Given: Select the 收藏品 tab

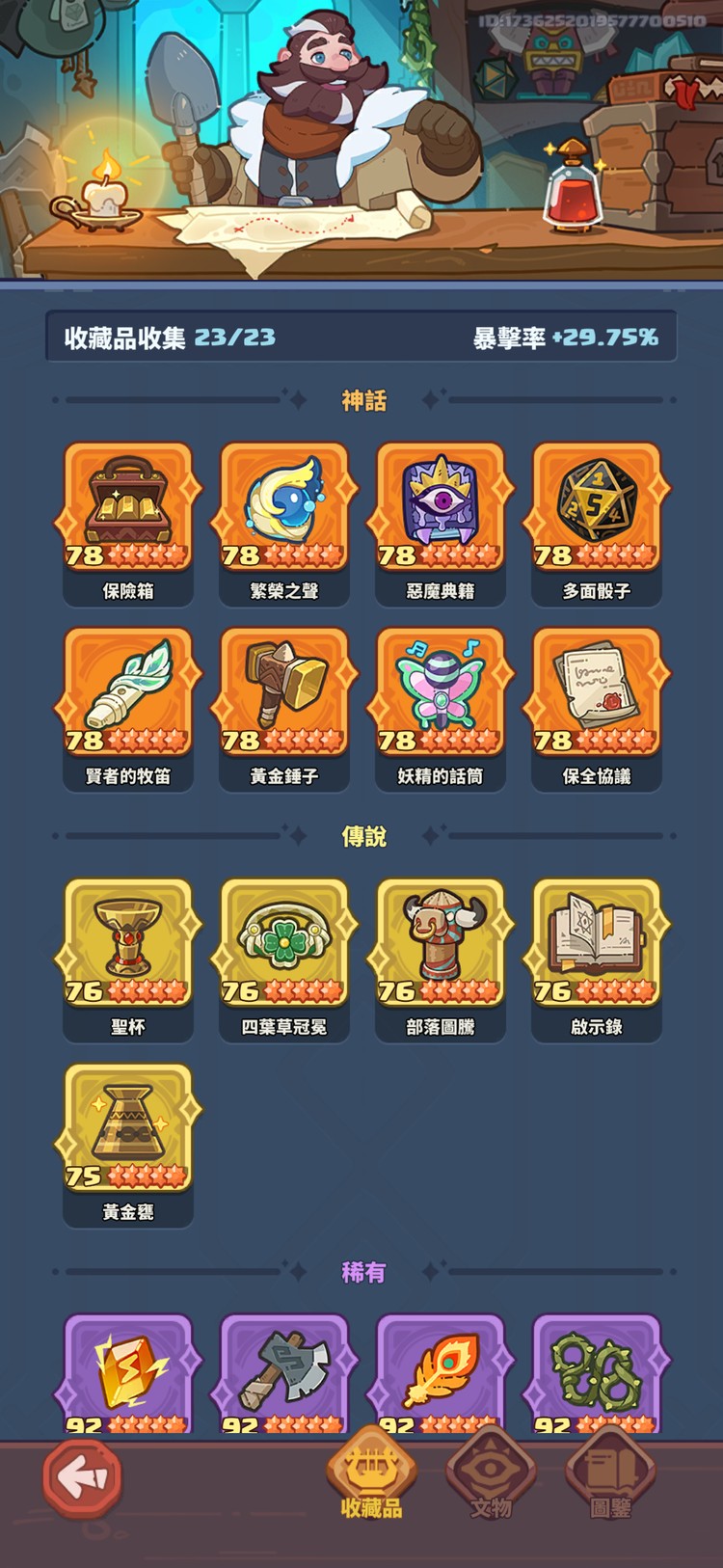Looking at the screenshot, I should click(x=371, y=1475).
